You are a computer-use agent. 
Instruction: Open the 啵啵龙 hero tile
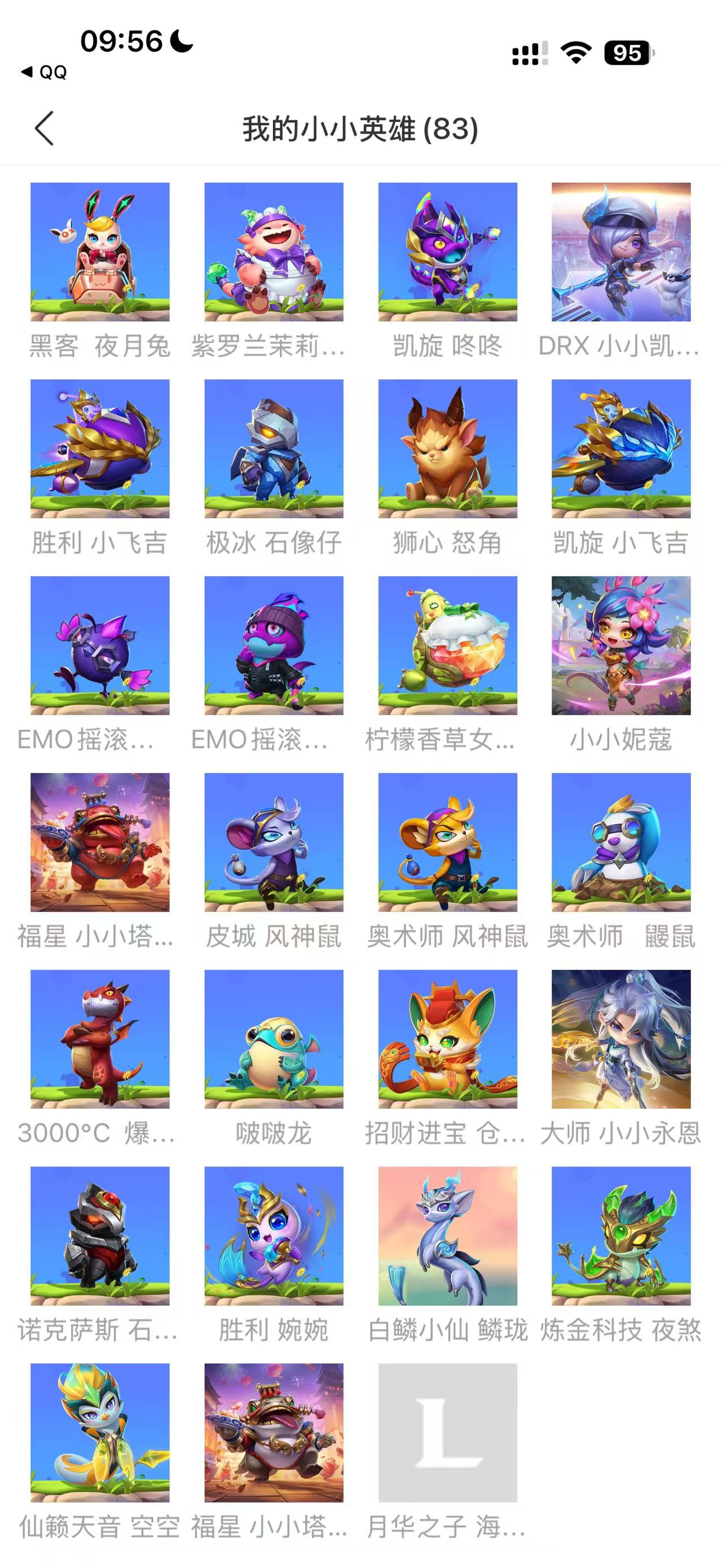pos(274,1039)
